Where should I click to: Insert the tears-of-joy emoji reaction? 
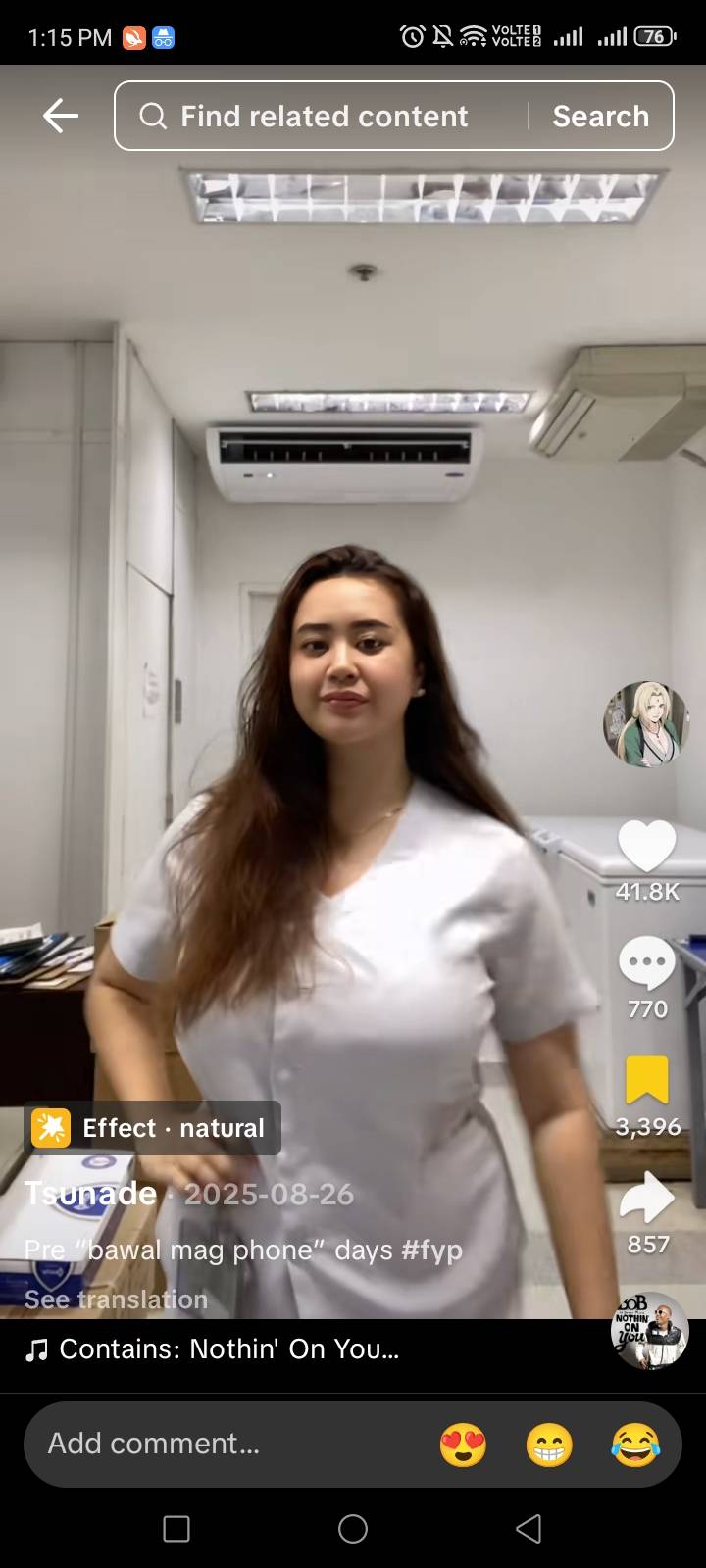(x=635, y=1445)
